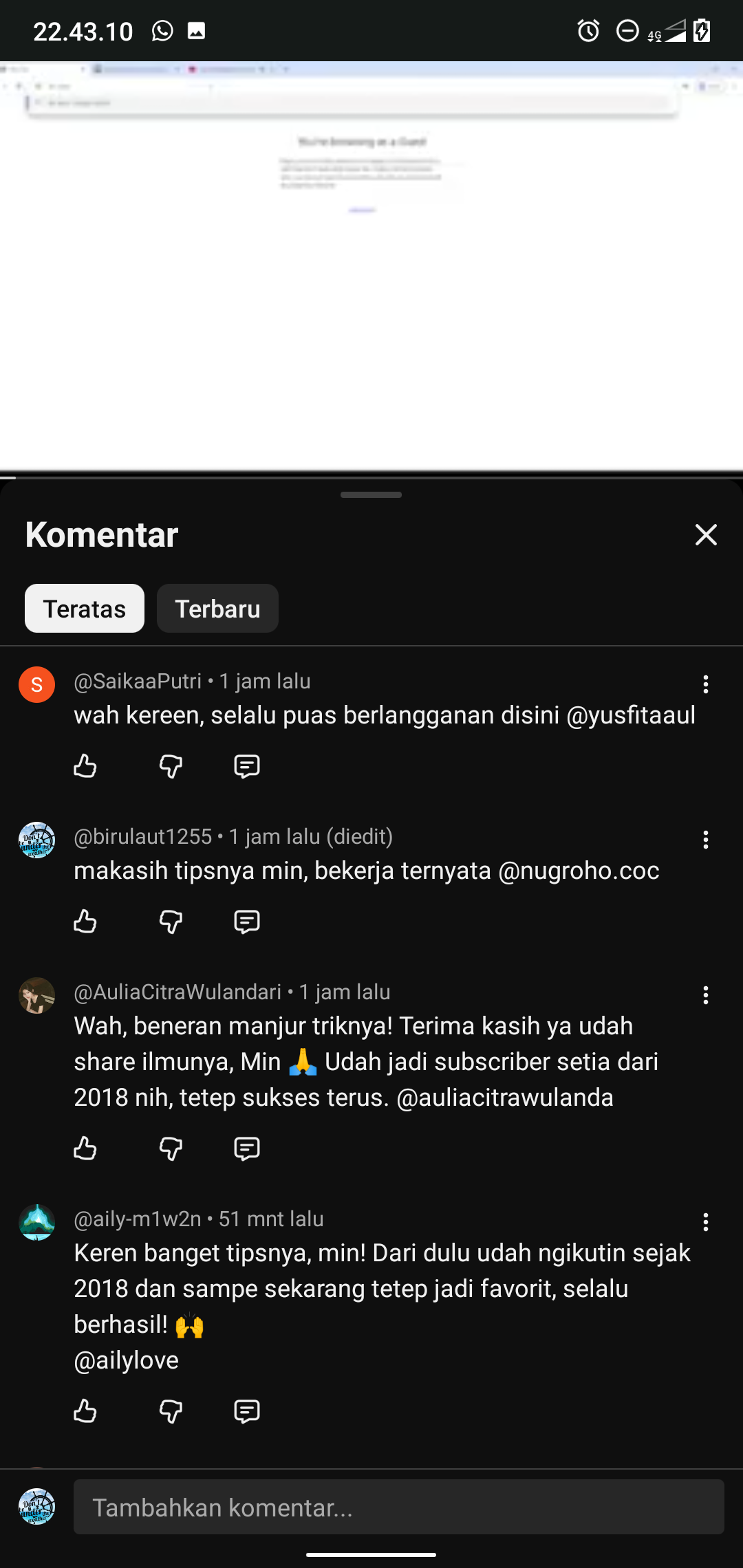Reply to @SaikaaPutri's comment
This screenshot has height=1568, width=743.
247,766
